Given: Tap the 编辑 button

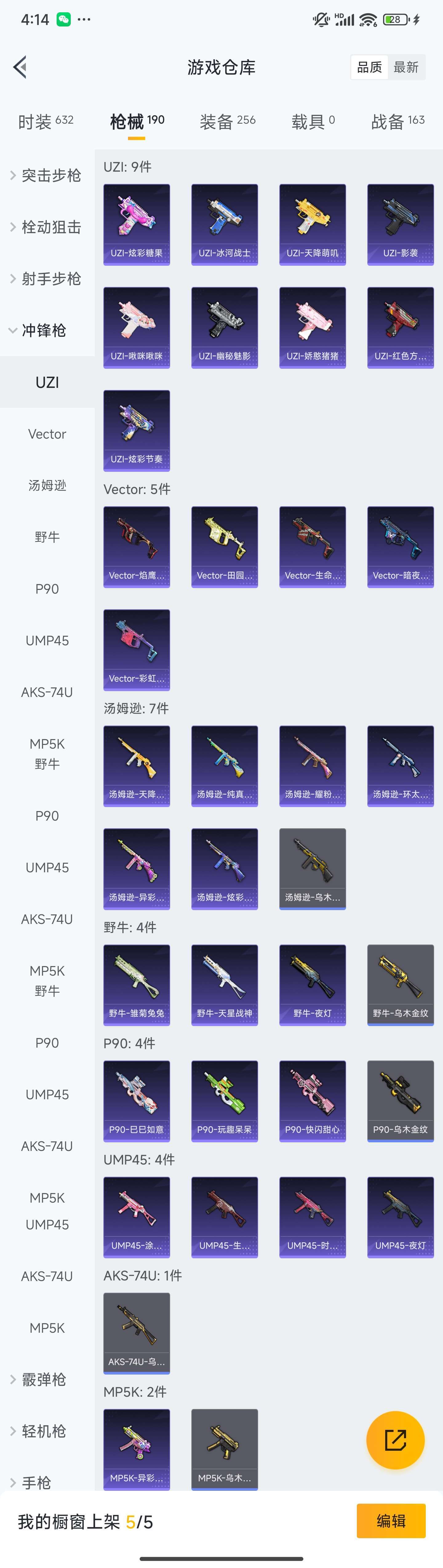Looking at the screenshot, I should pyautogui.click(x=391, y=1521).
